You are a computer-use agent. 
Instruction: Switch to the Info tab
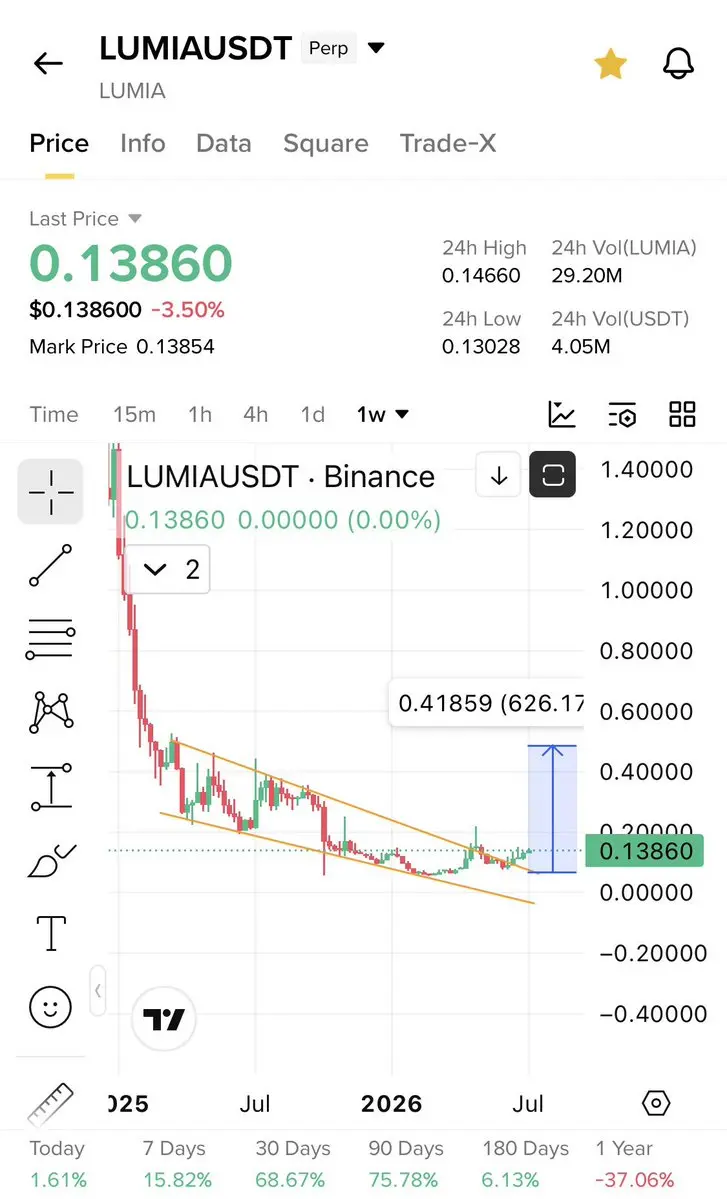[142, 143]
